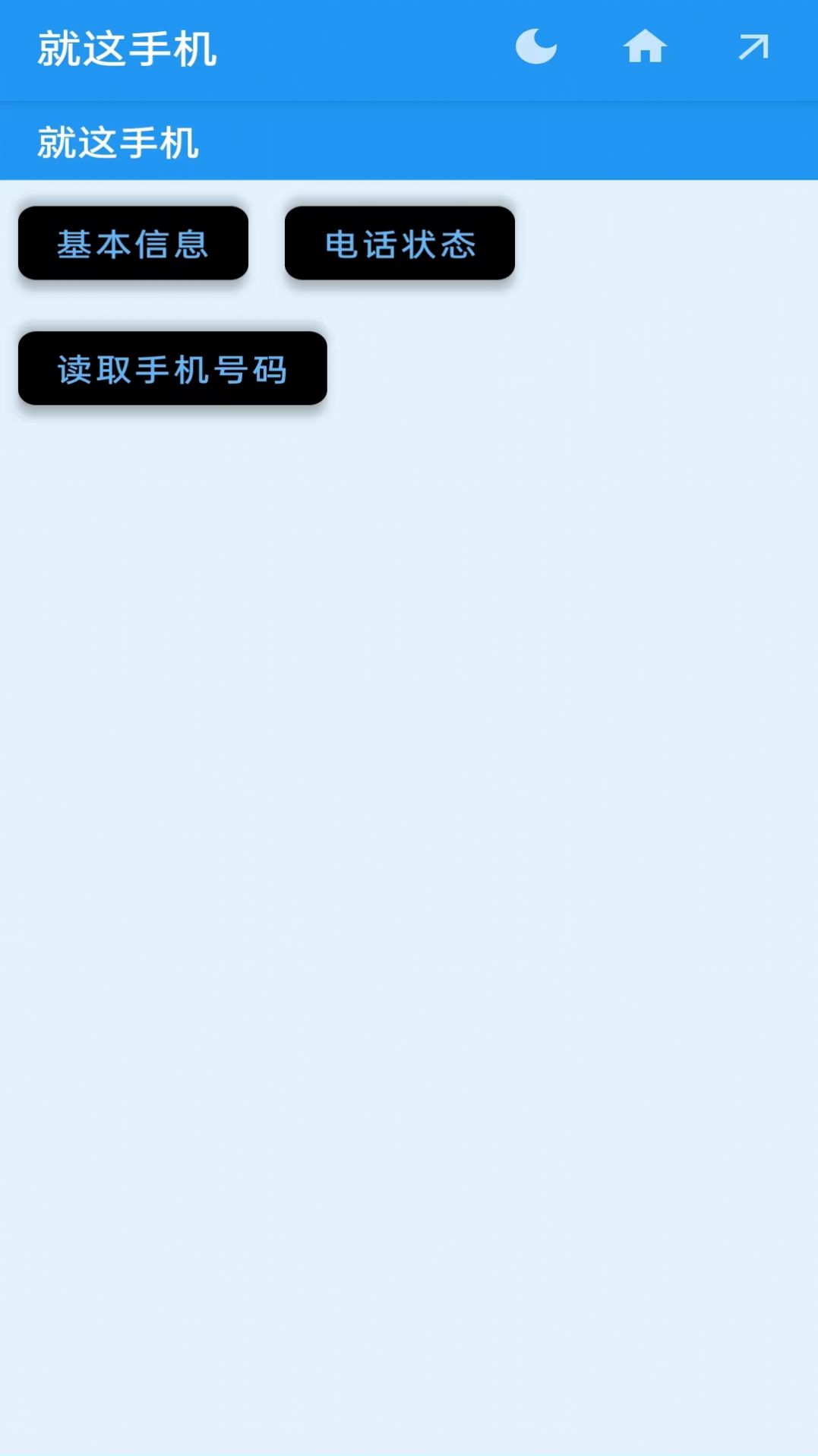Tap the arrow icon in the top bar
This screenshot has width=818, height=1456.
tap(753, 47)
